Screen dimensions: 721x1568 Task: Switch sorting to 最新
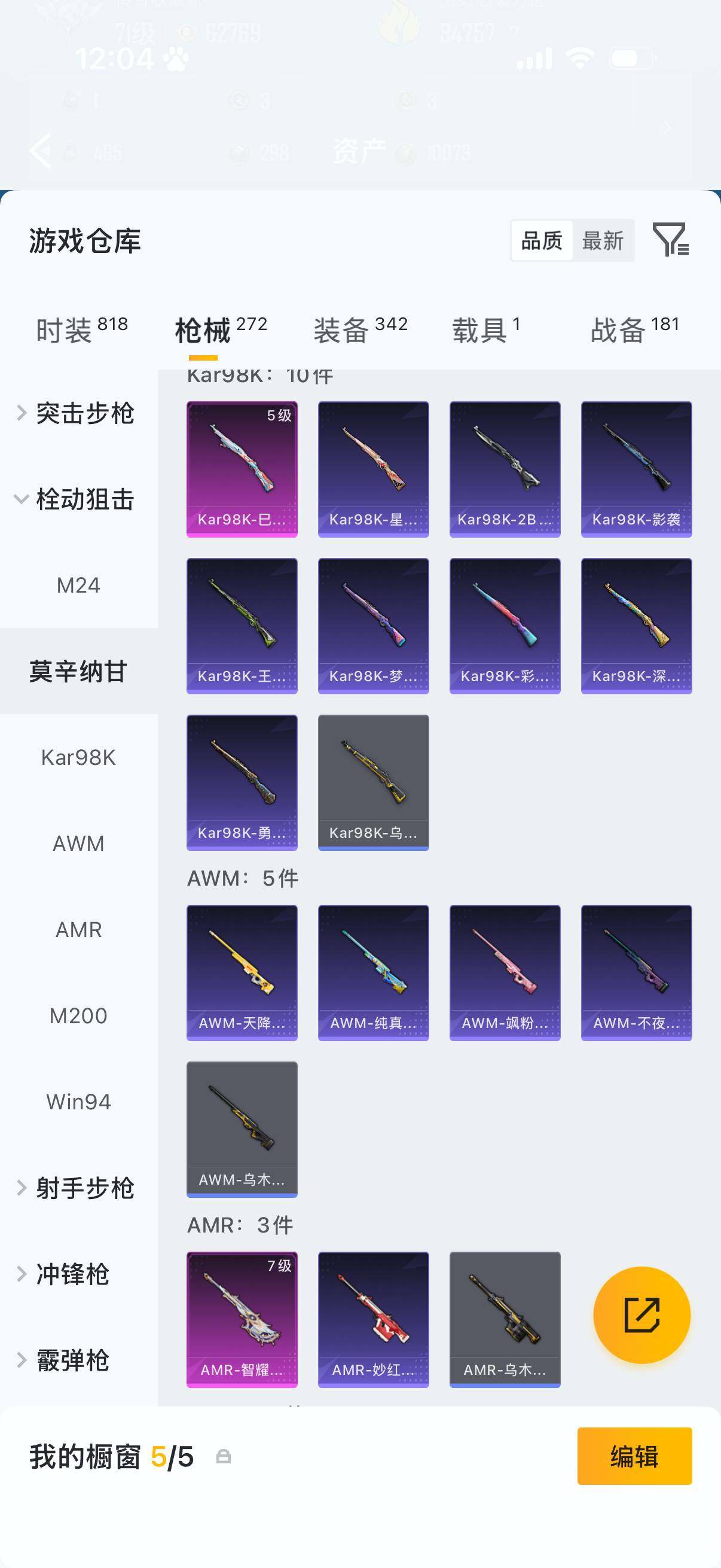point(604,241)
